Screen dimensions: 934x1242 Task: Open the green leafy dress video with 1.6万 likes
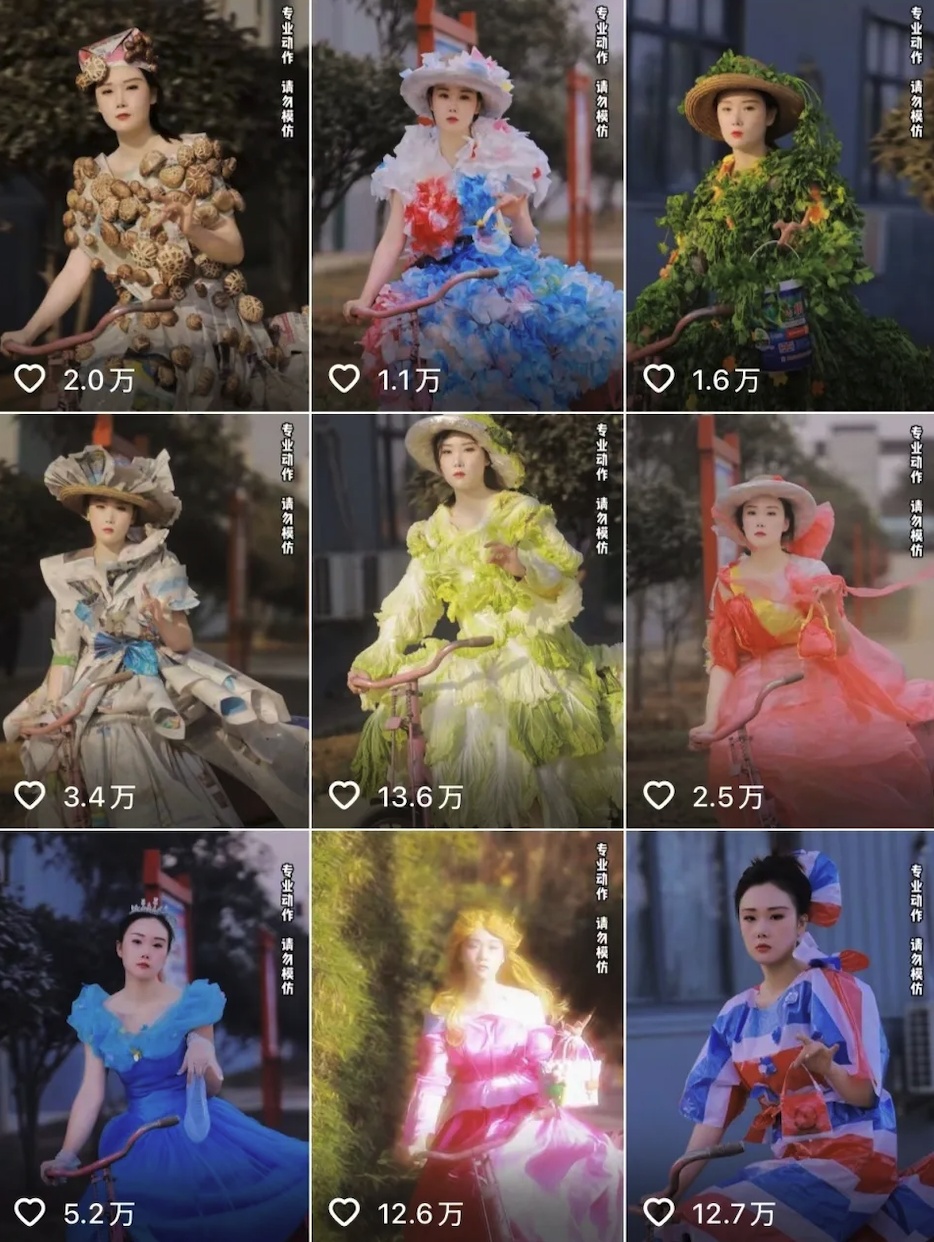click(781, 205)
